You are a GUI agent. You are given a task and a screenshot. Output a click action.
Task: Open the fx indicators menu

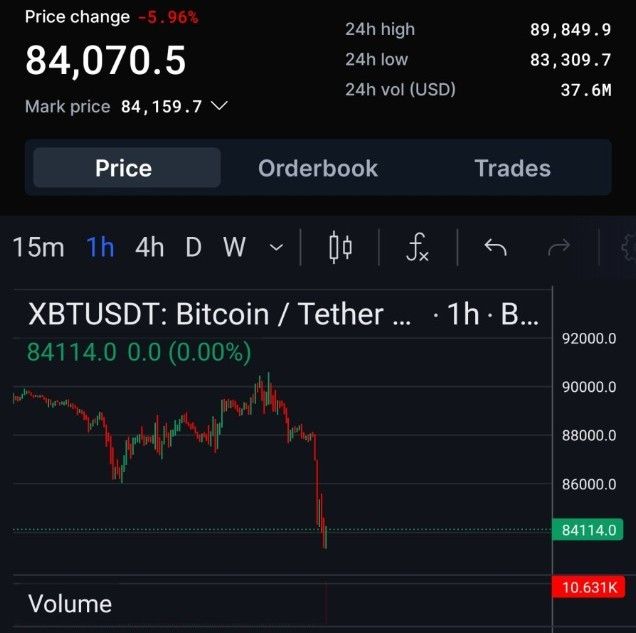(417, 248)
